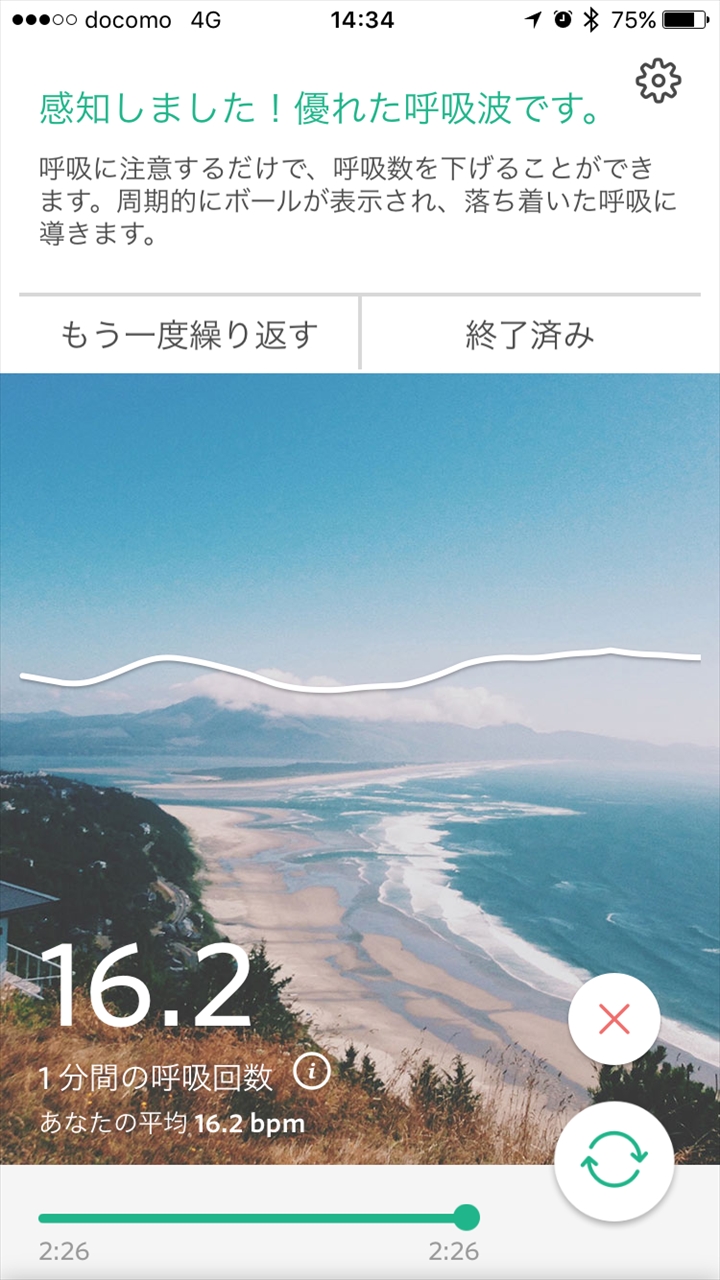
Task: Tap the green refresh arrows button
Action: 613,1161
